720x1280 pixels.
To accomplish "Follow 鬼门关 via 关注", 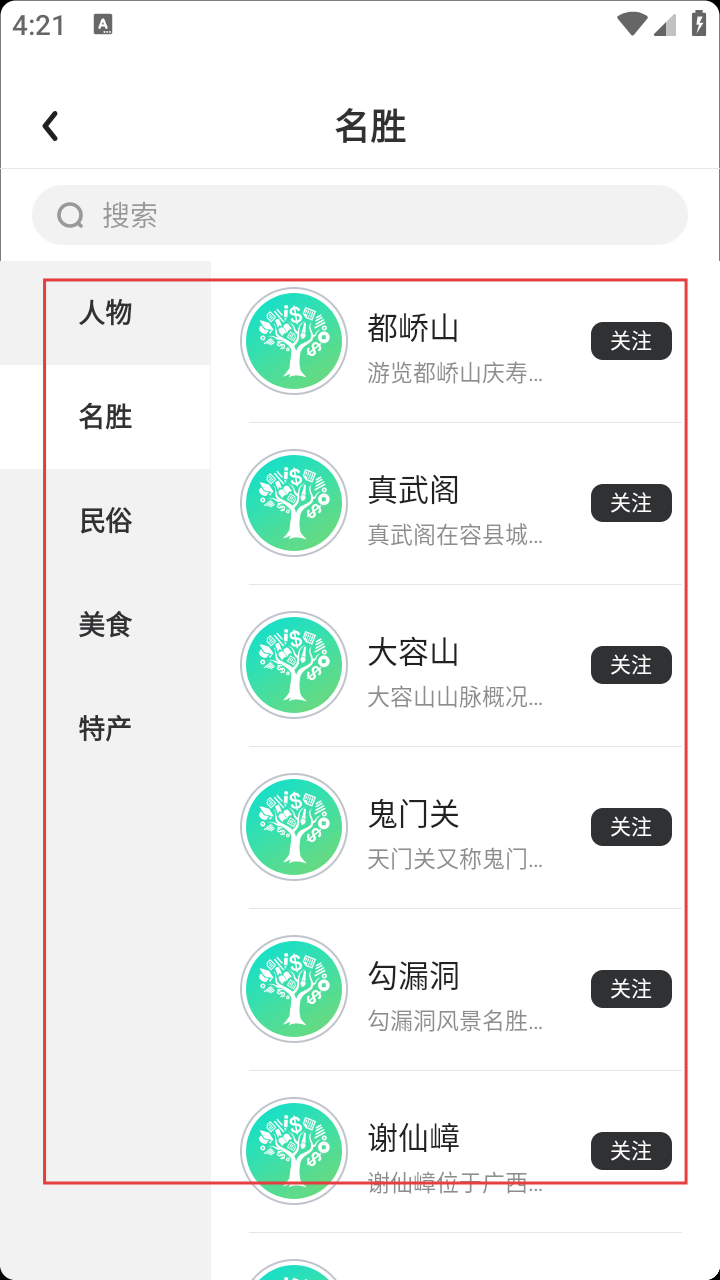I will 631,827.
